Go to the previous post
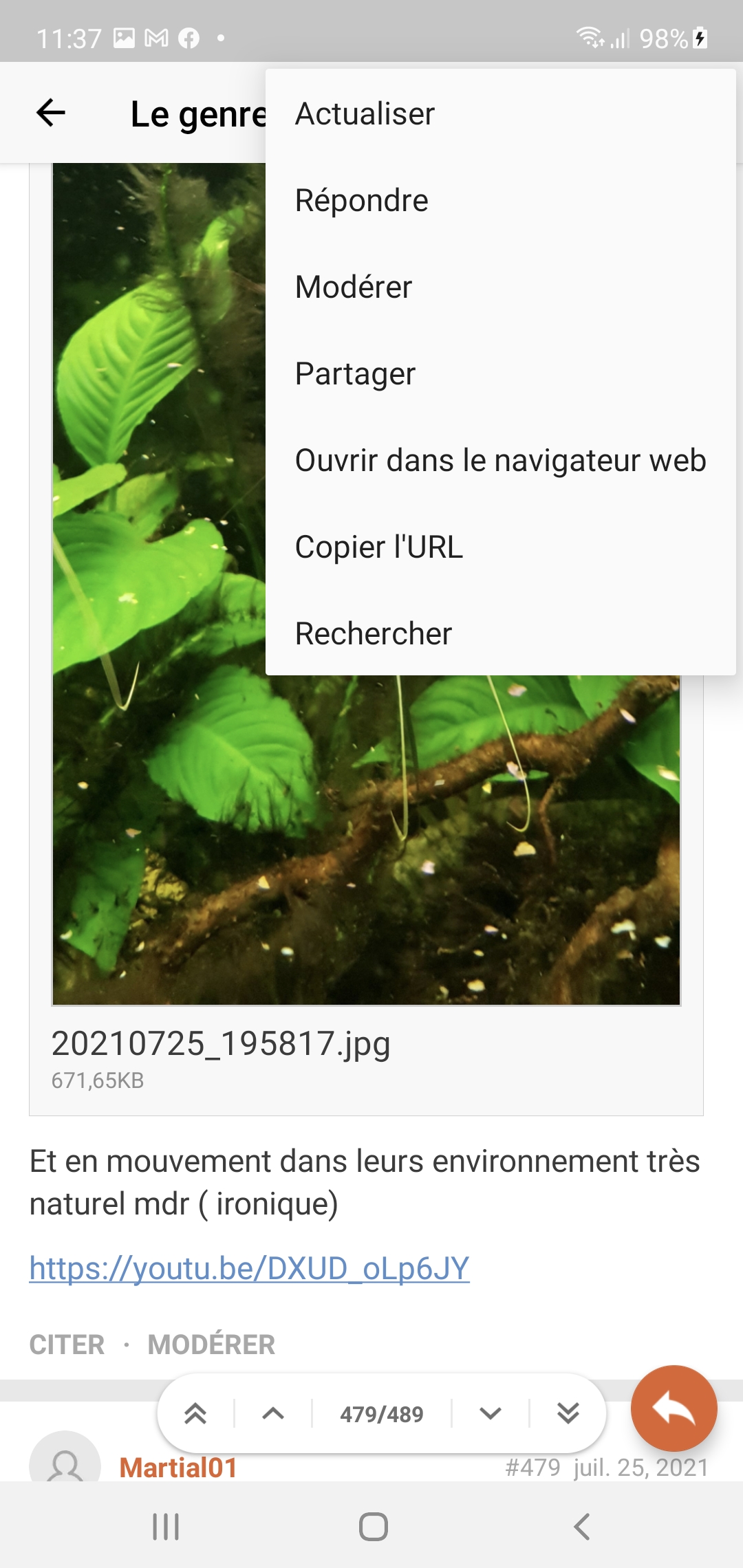This screenshot has width=743, height=1568. click(x=273, y=1414)
